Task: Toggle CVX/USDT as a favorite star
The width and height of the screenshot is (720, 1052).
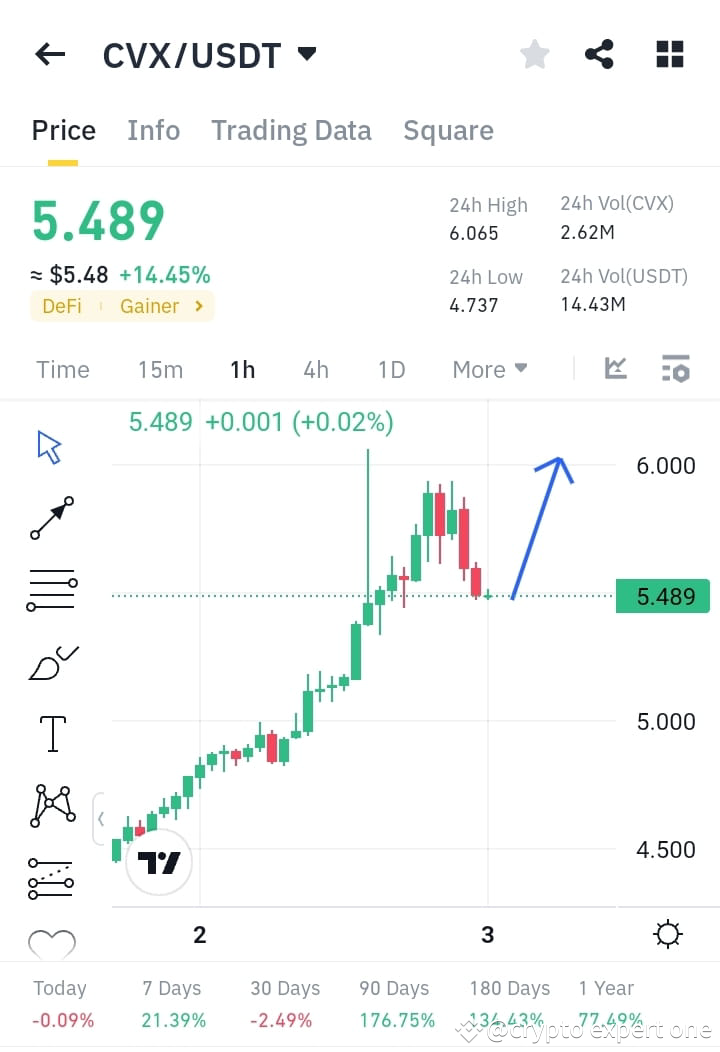Action: tap(534, 54)
